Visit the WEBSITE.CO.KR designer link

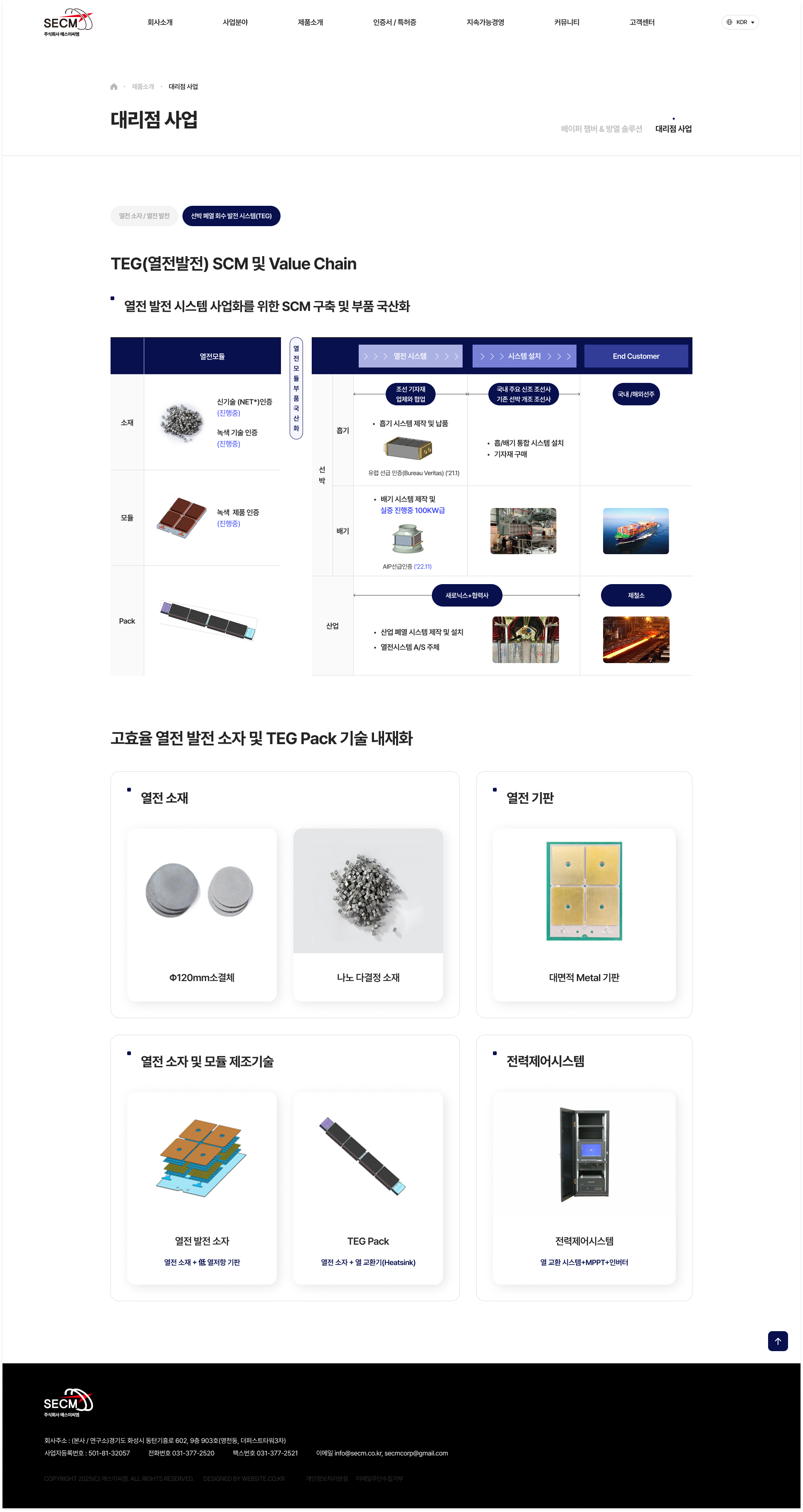(244, 1479)
